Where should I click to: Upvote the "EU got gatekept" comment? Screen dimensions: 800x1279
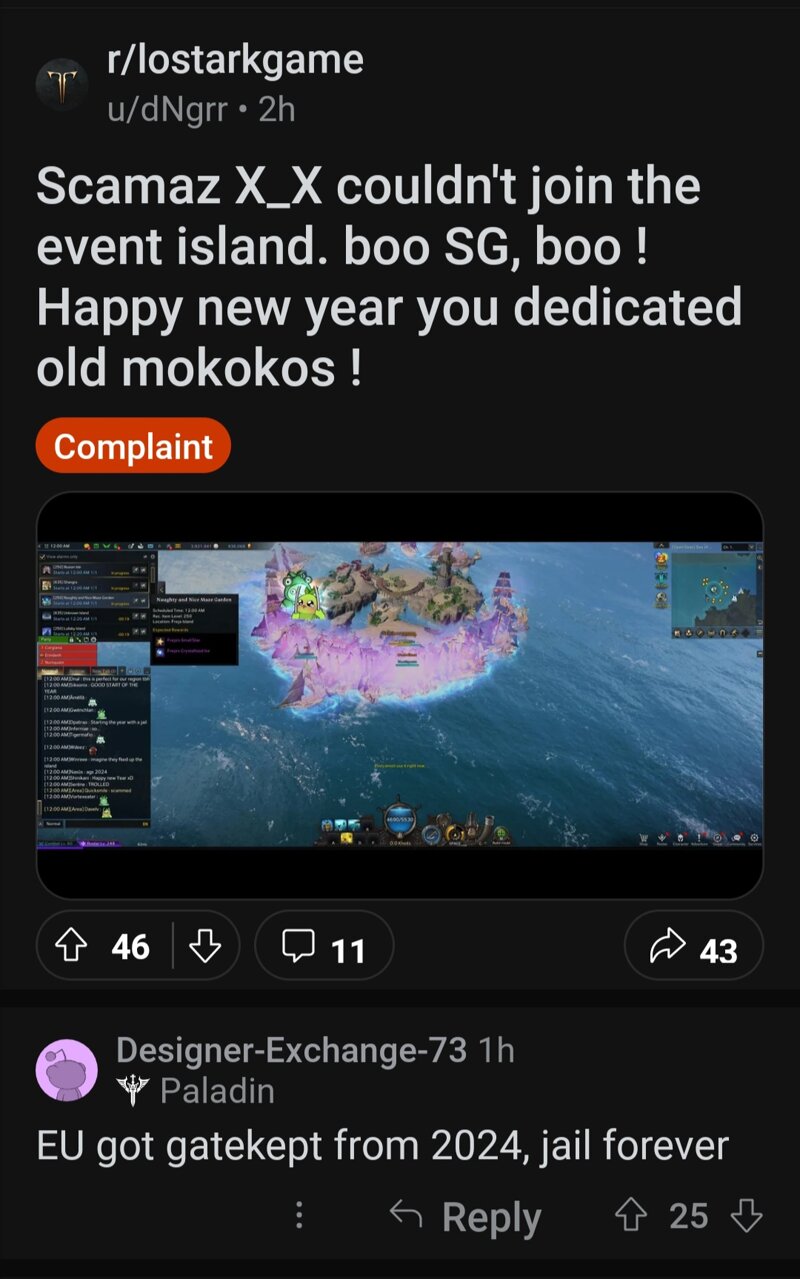click(630, 1216)
